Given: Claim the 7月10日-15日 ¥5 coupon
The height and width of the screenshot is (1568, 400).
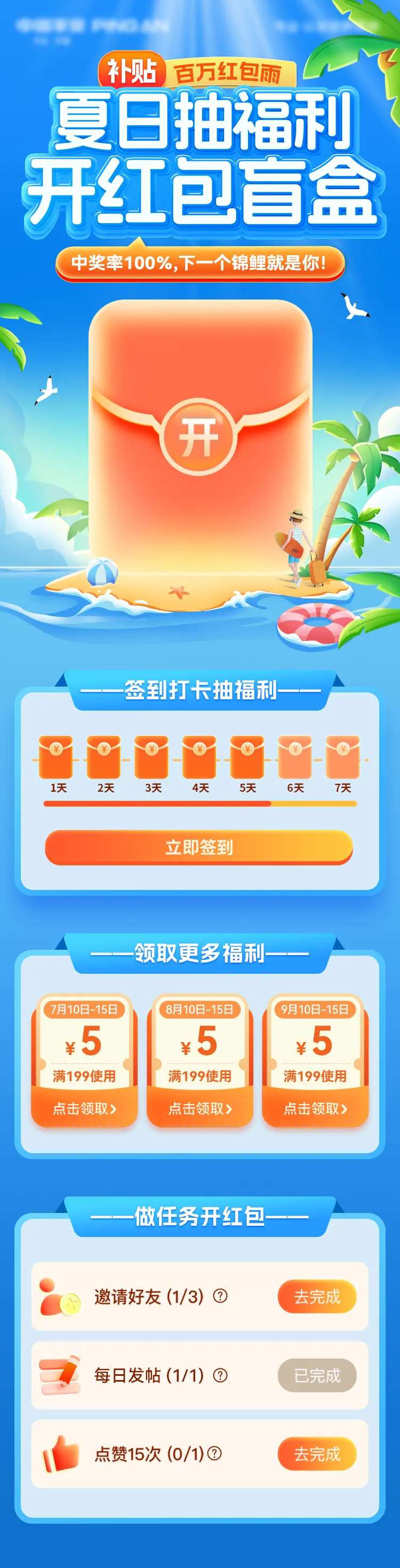Looking at the screenshot, I should (x=84, y=1108).
